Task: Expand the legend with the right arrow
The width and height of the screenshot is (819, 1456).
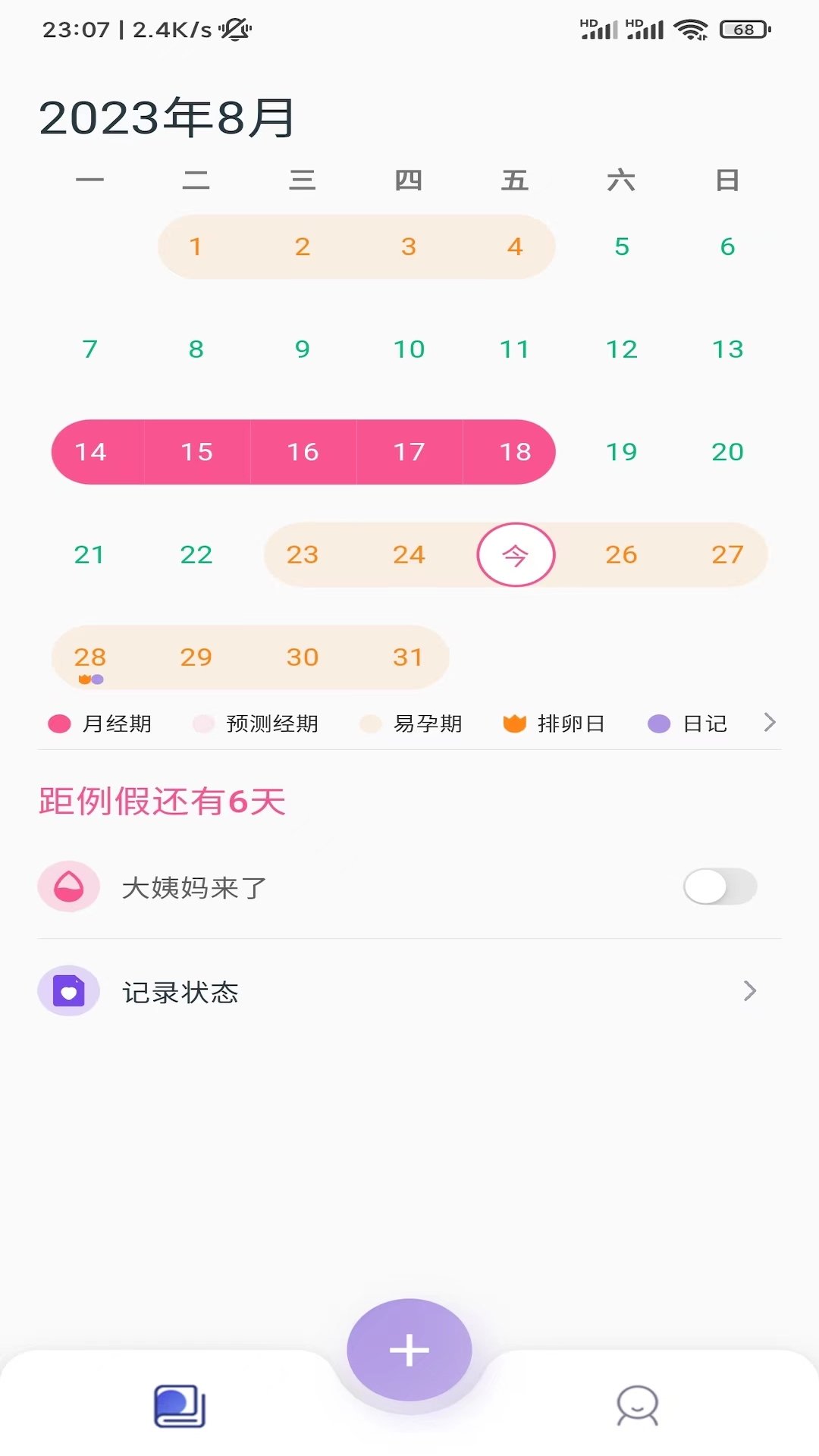Action: point(770,723)
